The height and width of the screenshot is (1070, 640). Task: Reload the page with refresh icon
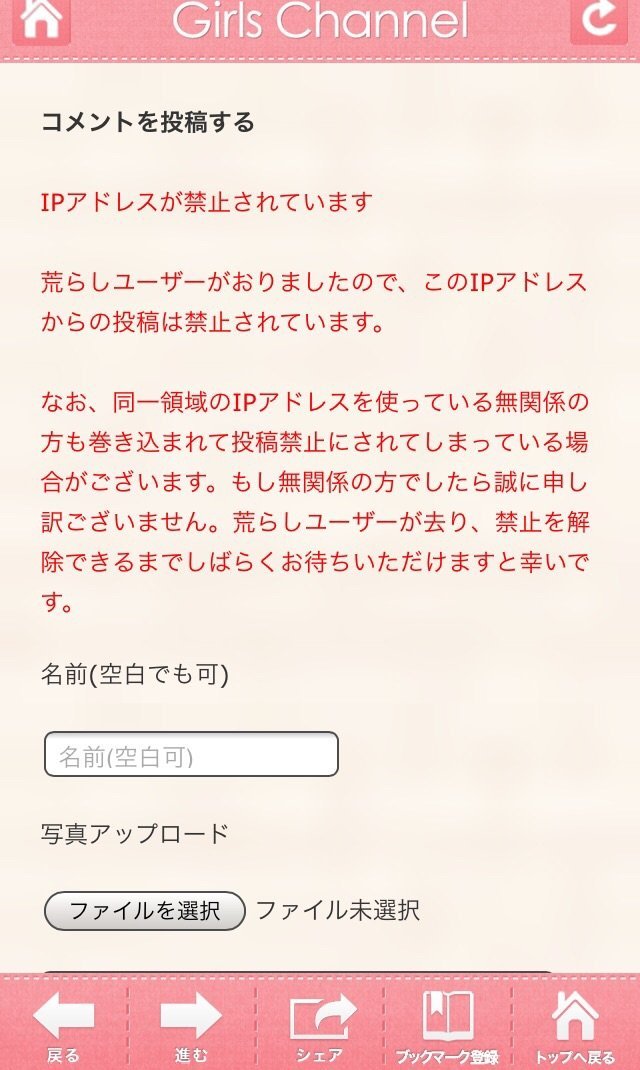(x=598, y=20)
